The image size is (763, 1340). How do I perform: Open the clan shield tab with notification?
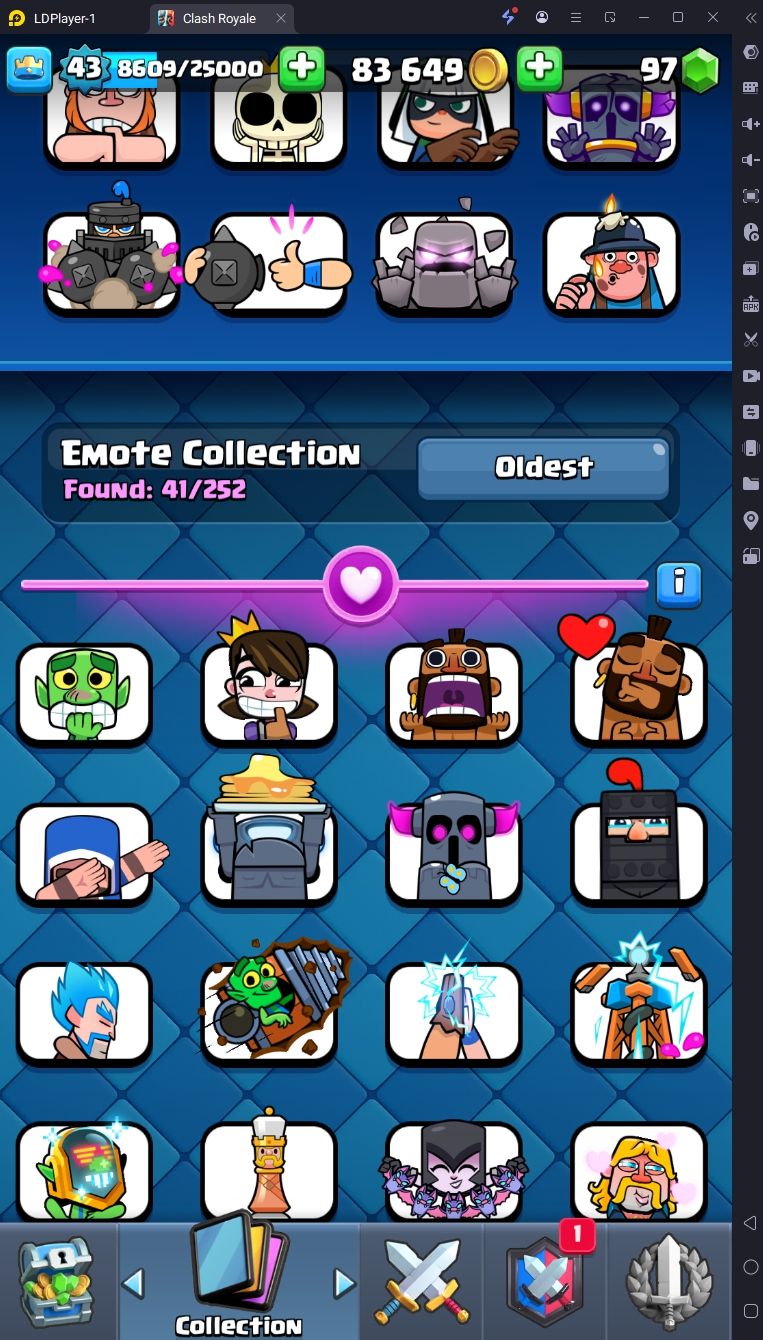coord(545,1282)
